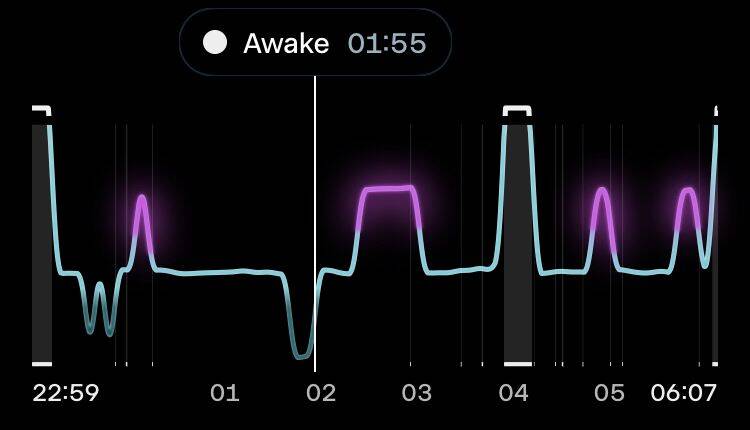Image resolution: width=750 pixels, height=430 pixels.
Task: Select the wide purple plateau between 02 and 03
Action: pos(387,189)
